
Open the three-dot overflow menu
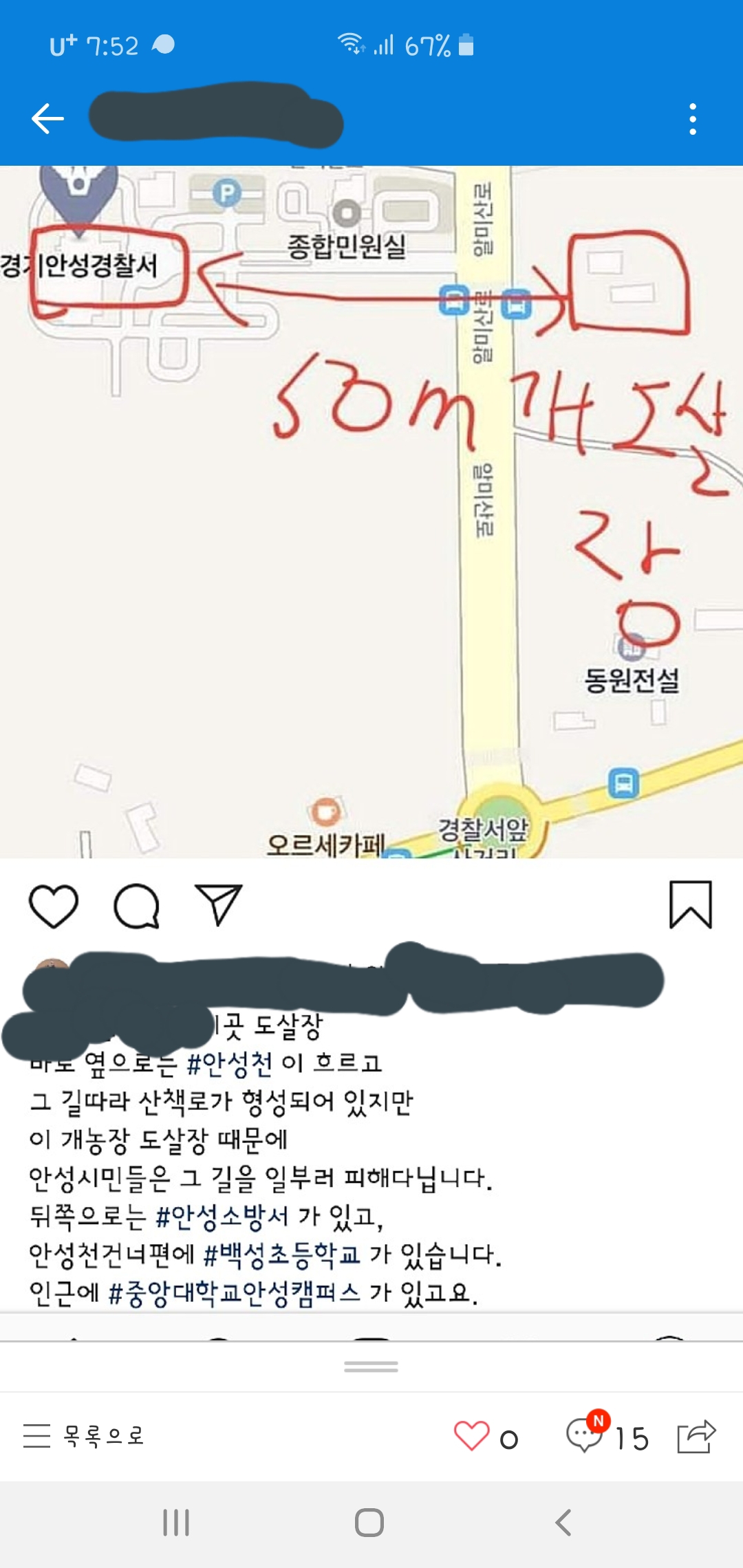[693, 119]
